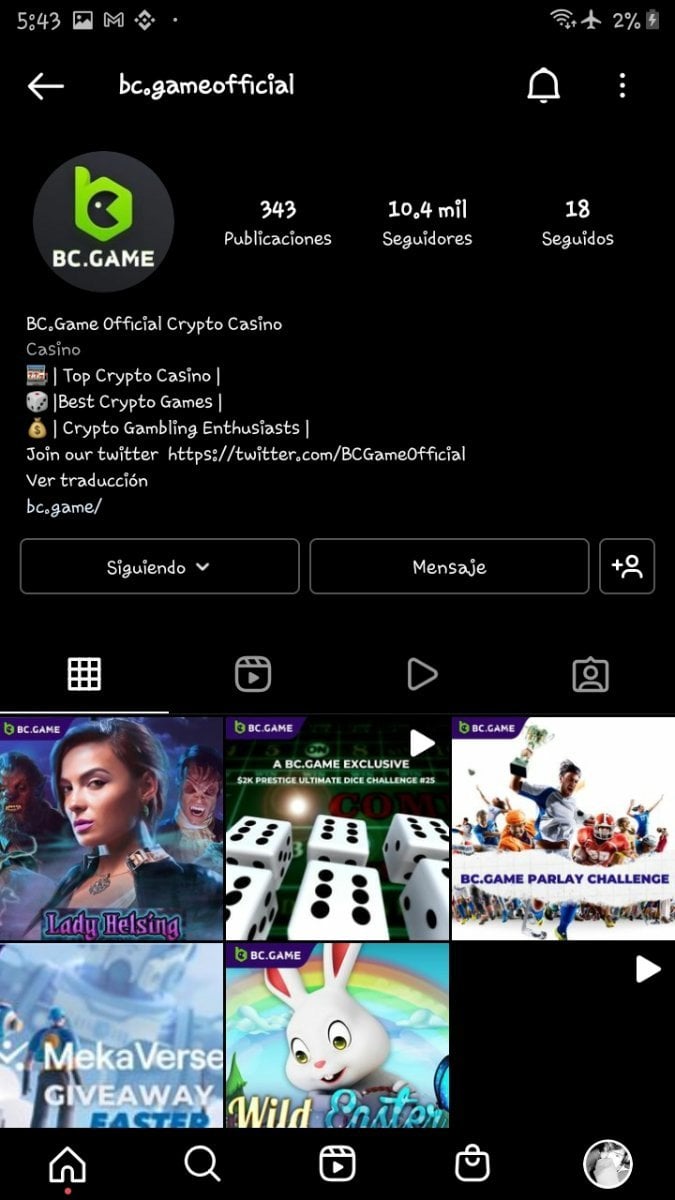Tap the Mensaje button
The image size is (675, 1200).
click(449, 567)
